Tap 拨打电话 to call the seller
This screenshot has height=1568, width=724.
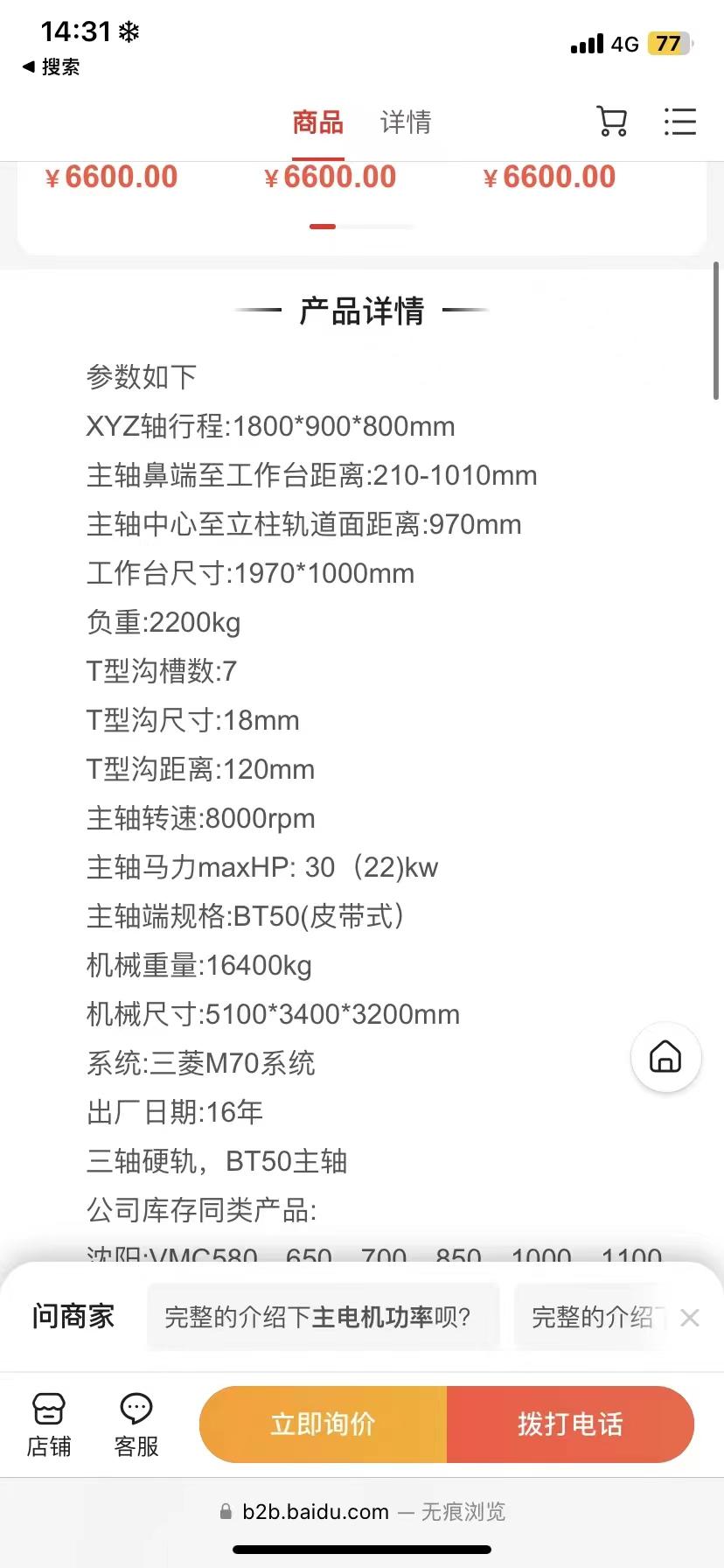coord(570,1424)
